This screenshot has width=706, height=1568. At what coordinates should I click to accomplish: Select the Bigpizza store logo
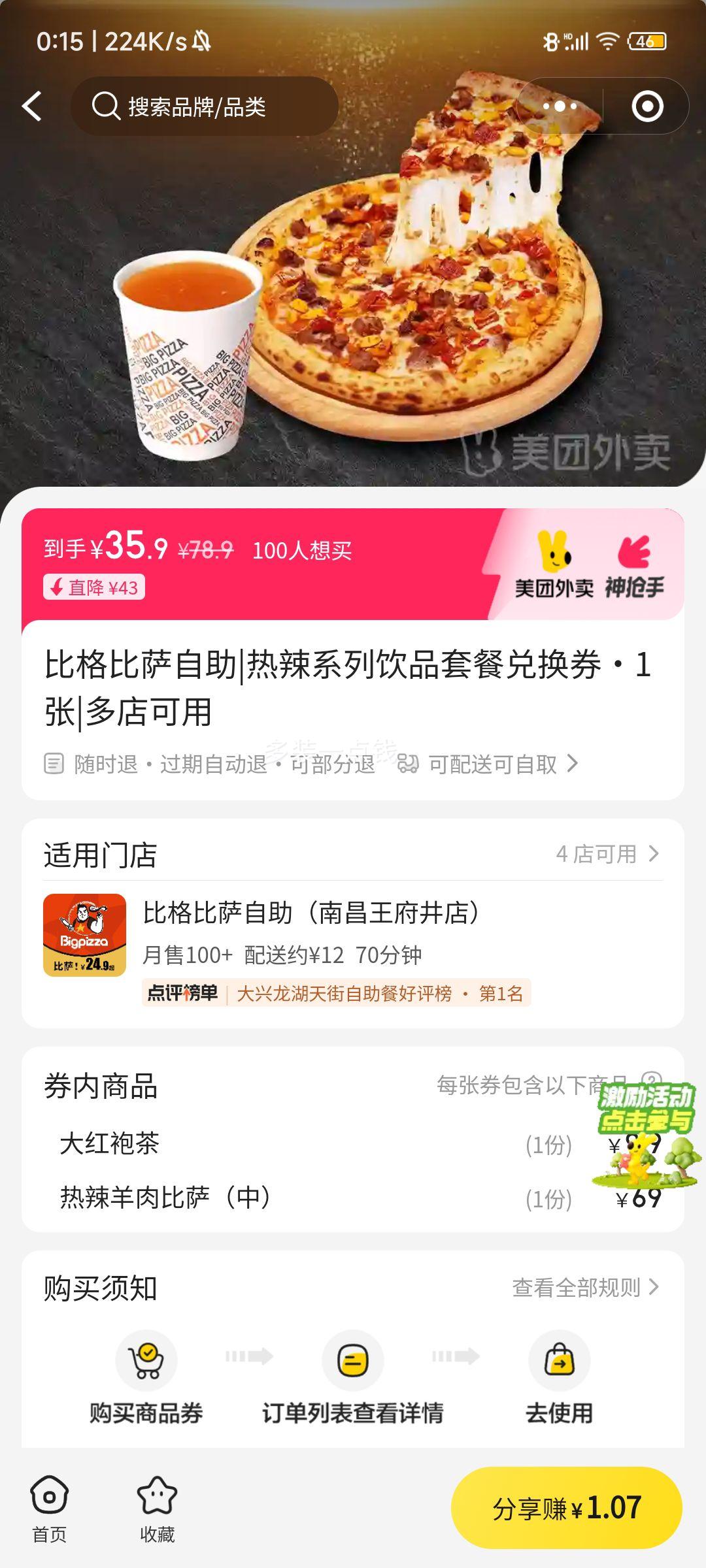(85, 937)
